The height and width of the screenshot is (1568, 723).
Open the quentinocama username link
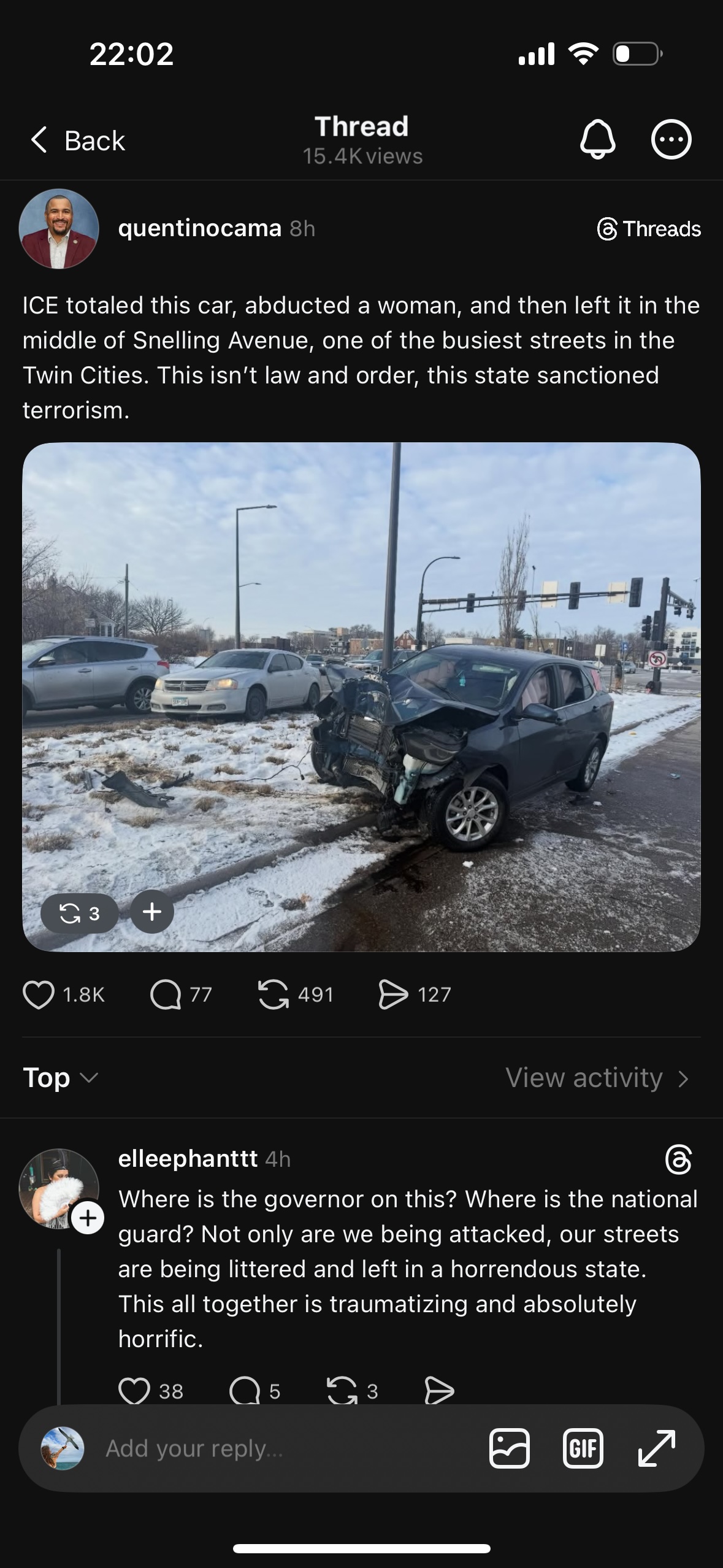click(x=199, y=228)
